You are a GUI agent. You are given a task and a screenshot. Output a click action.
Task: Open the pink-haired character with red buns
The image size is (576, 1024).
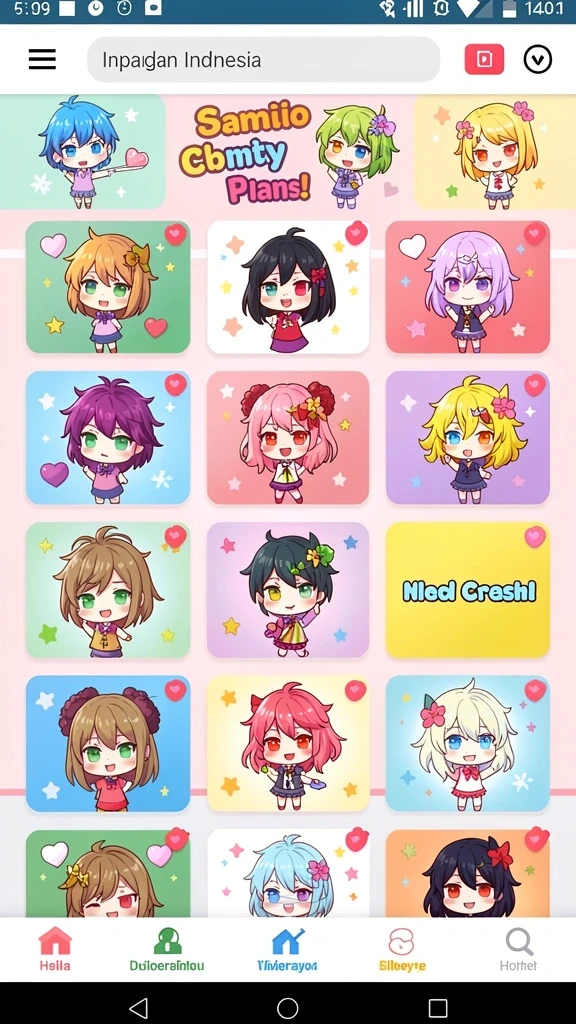point(288,438)
